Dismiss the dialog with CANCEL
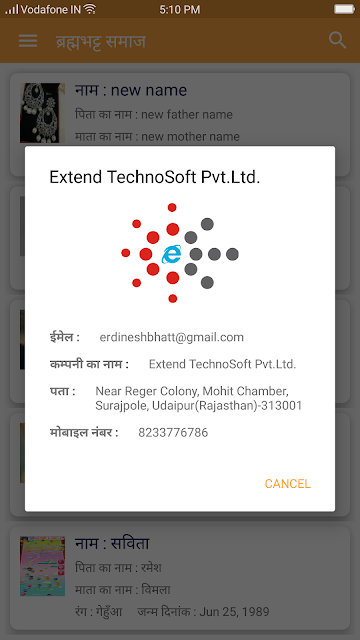This screenshot has height=640, width=360. pyautogui.click(x=287, y=484)
